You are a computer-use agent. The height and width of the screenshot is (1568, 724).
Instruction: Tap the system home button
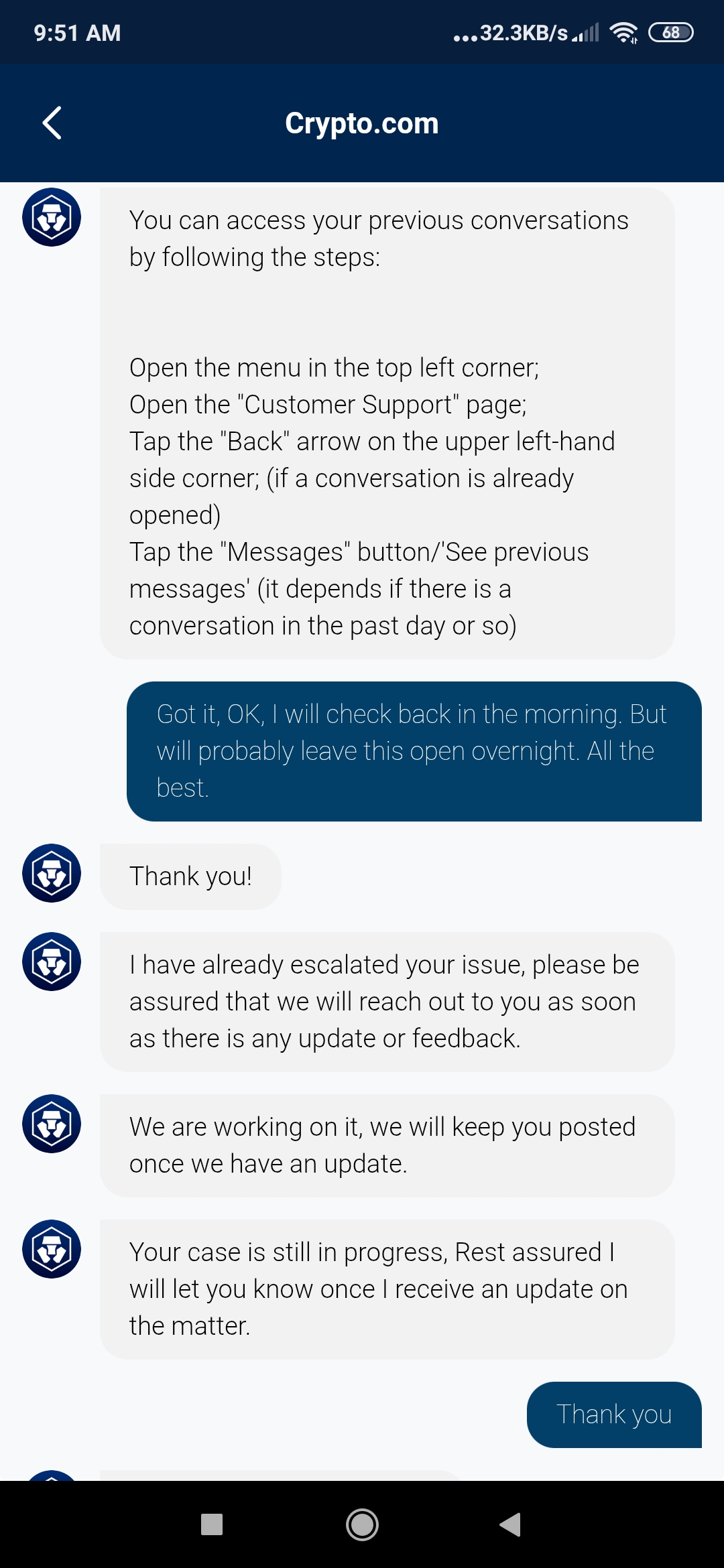pyautogui.click(x=362, y=1524)
